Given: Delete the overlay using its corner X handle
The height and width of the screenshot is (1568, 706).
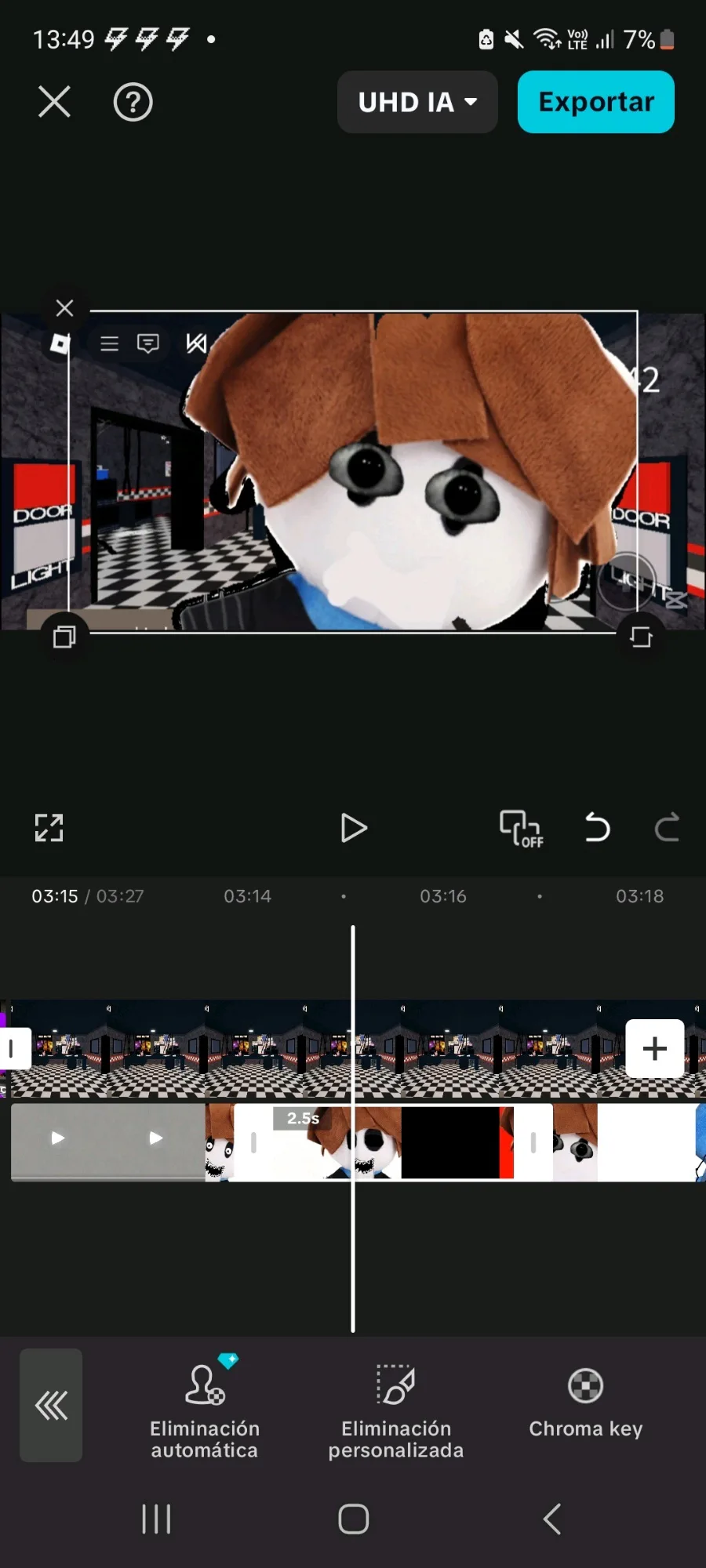Looking at the screenshot, I should coord(65,308).
